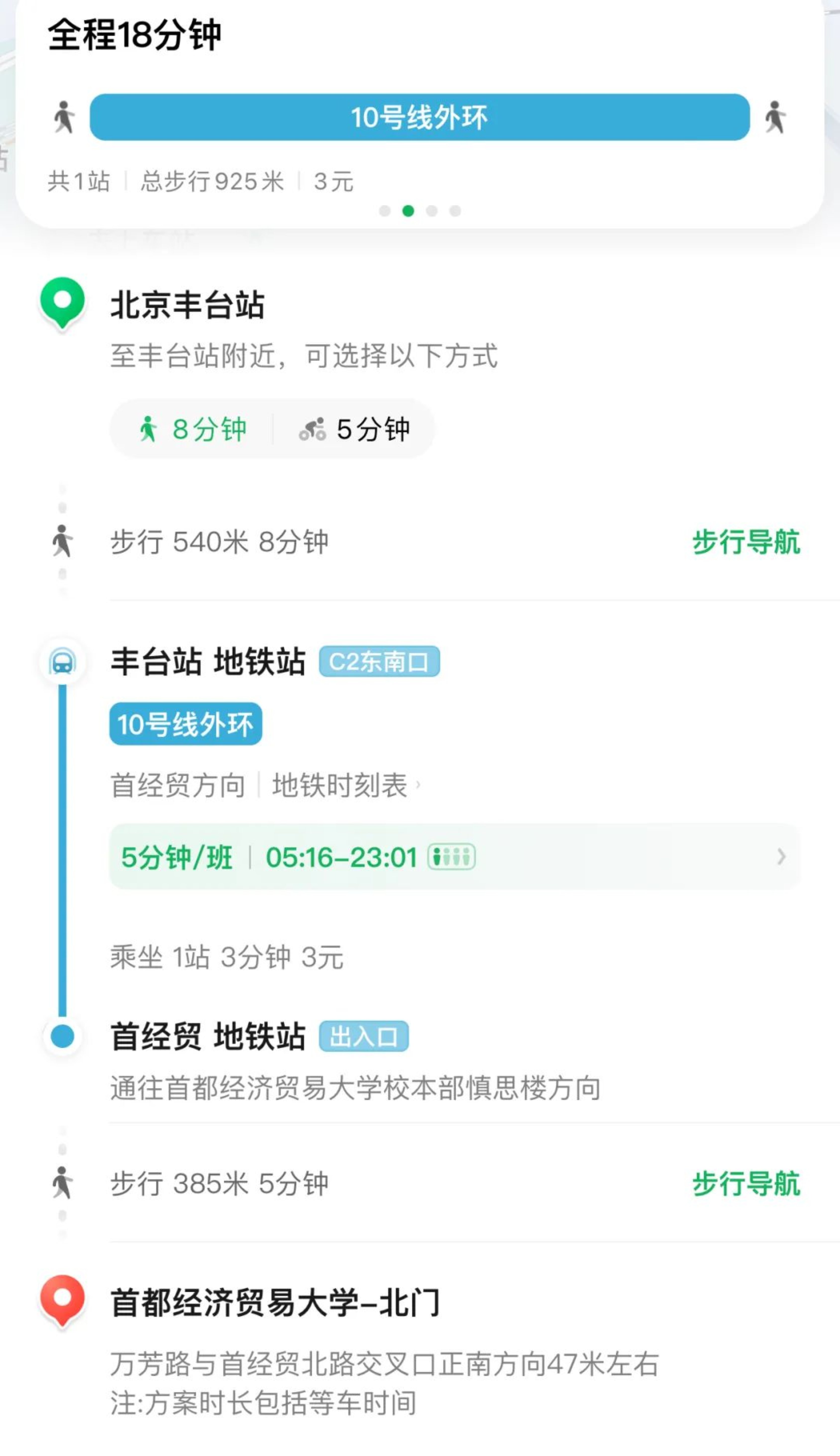Image resolution: width=840 pixels, height=1456 pixels.
Task: Start 步行导航 for the 385米 walk
Action: coord(745,1184)
